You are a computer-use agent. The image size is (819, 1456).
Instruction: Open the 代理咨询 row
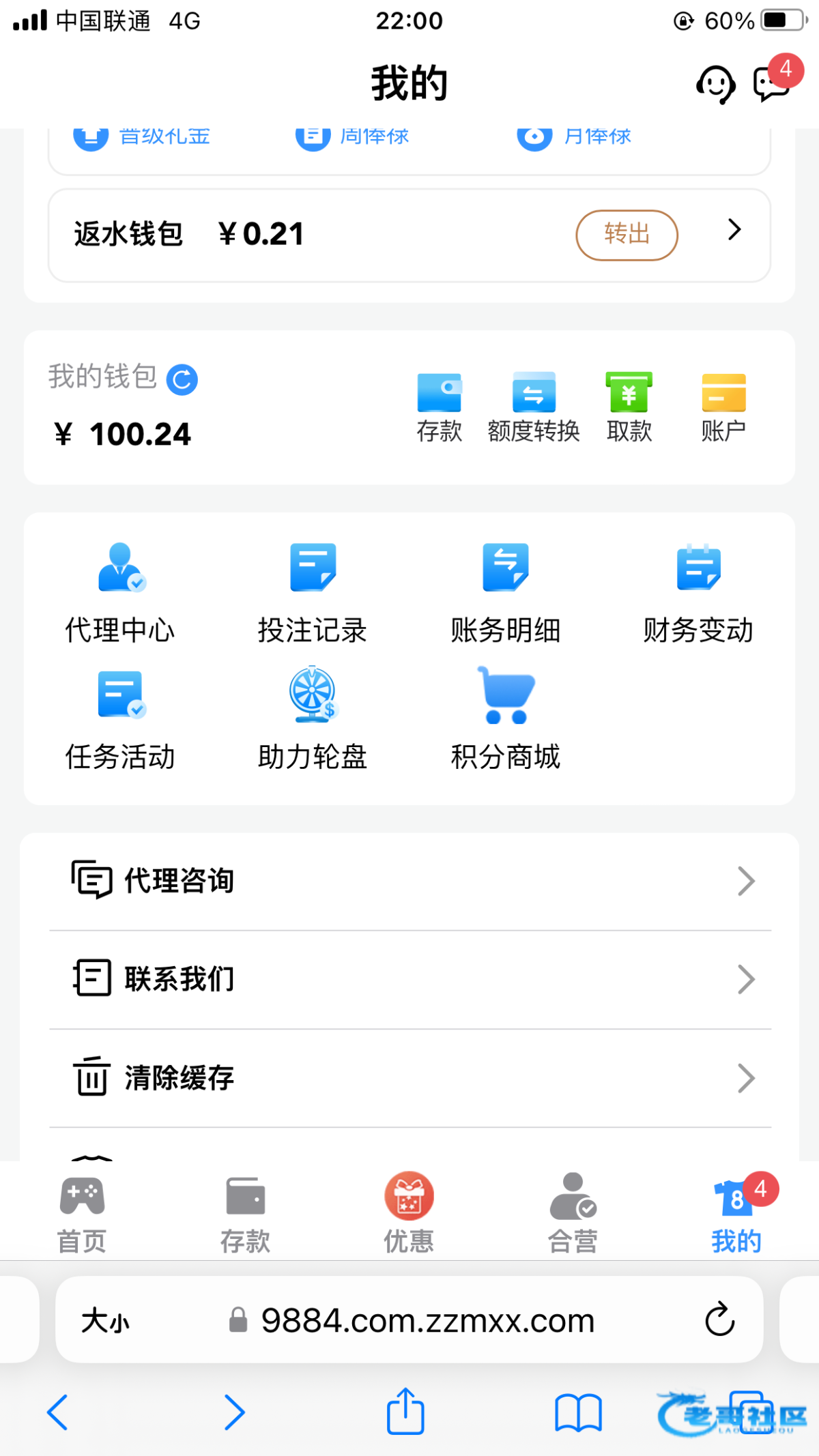pos(410,881)
